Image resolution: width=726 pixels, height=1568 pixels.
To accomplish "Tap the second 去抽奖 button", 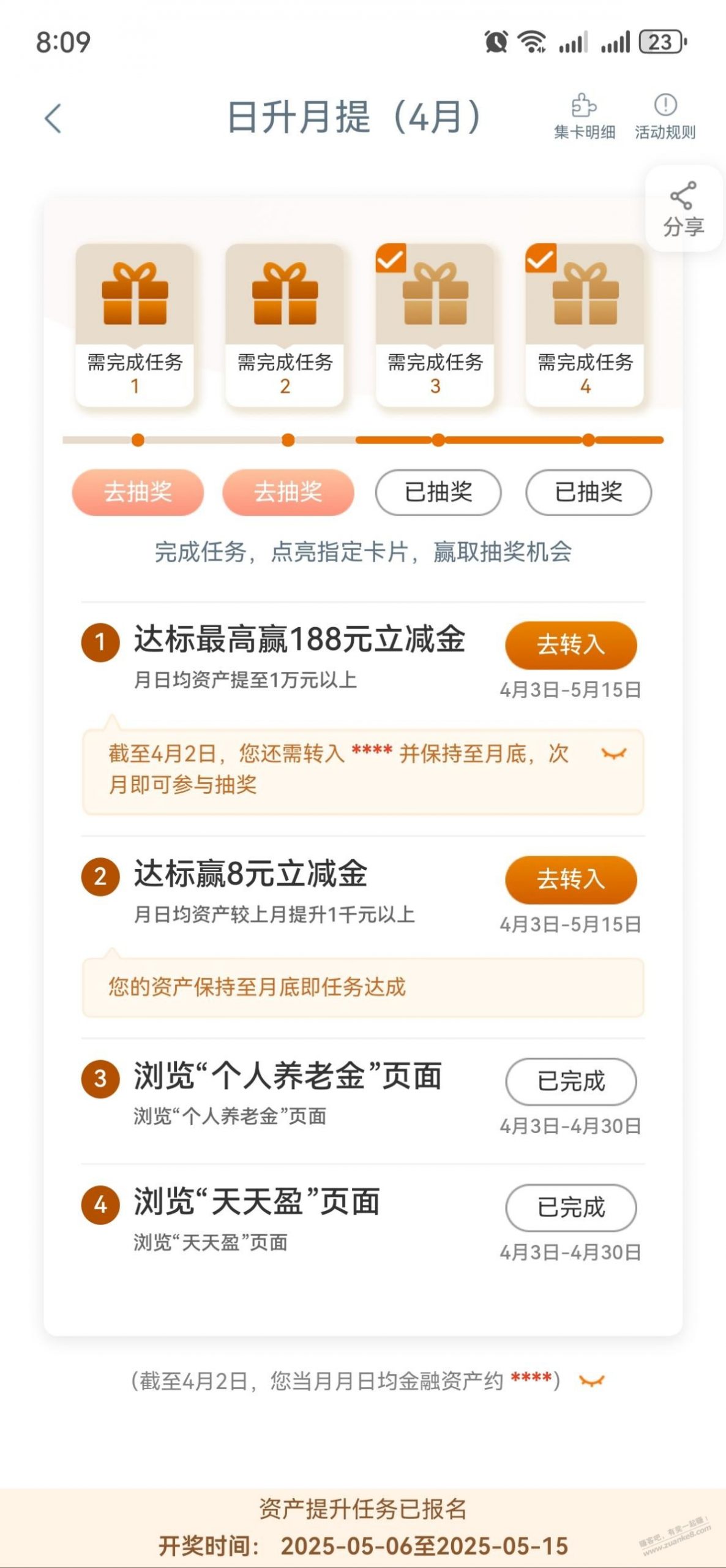I will coord(286,492).
